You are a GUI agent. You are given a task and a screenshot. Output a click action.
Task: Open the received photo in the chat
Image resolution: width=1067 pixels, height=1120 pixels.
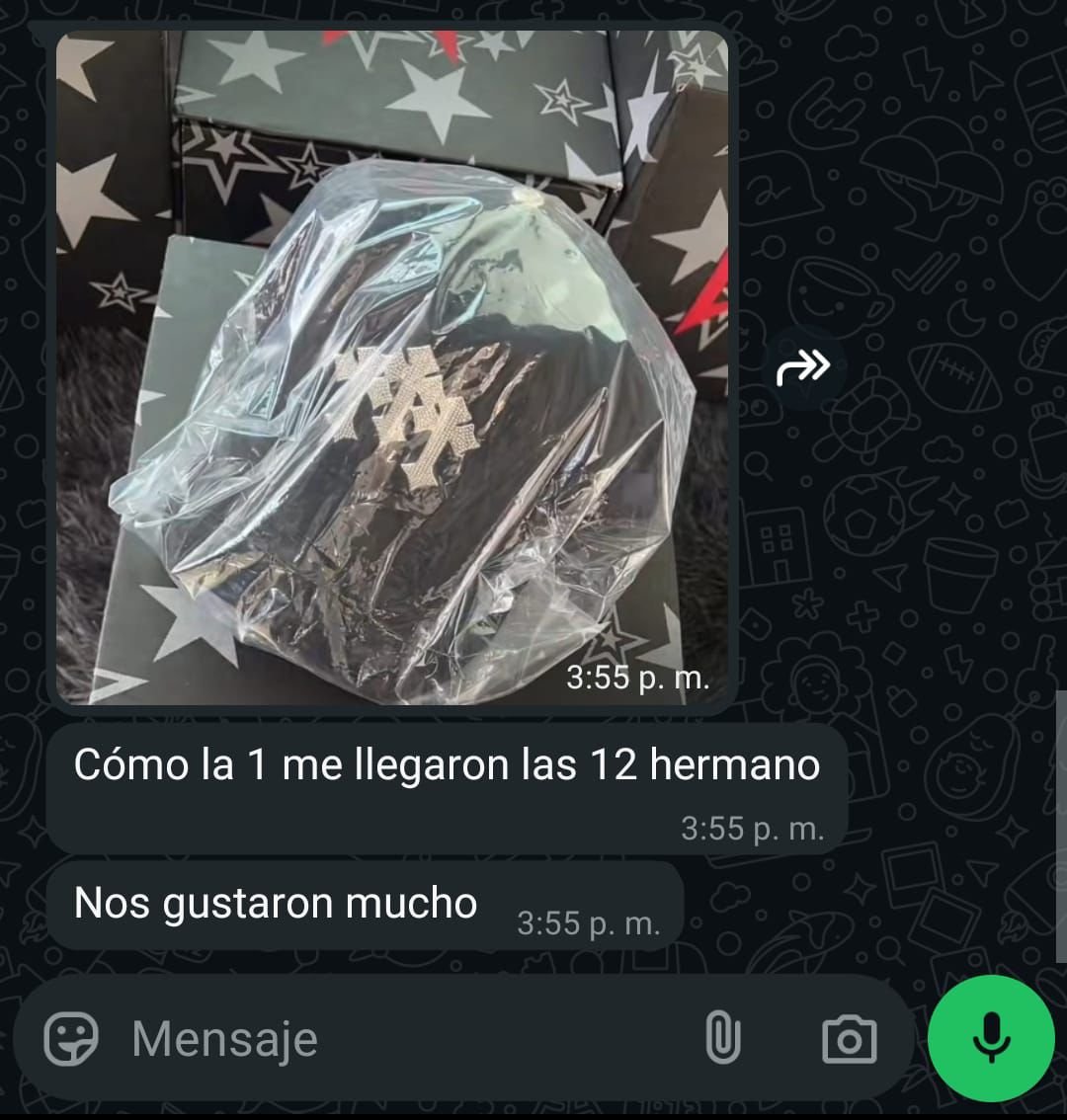coord(392,367)
